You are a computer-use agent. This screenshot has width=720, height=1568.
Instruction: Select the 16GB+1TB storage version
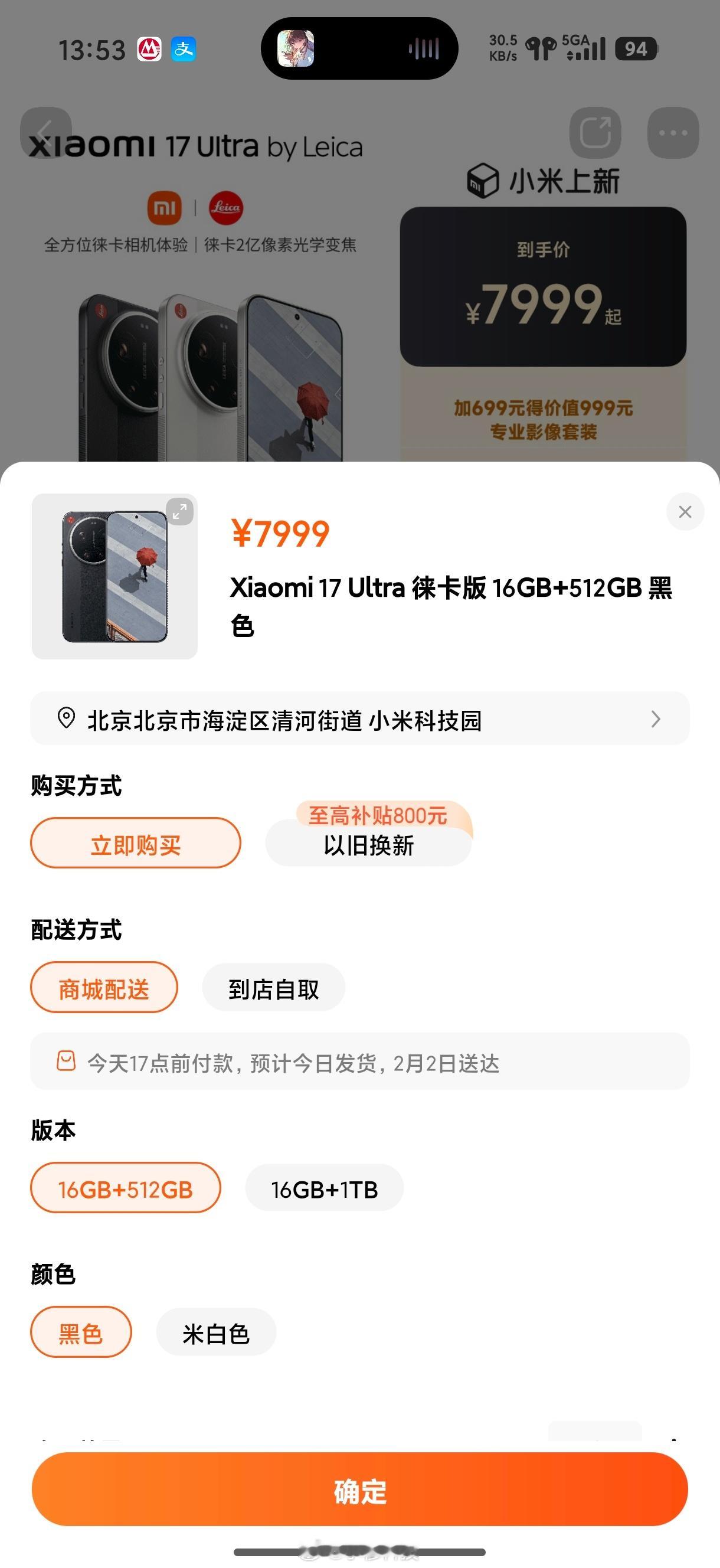pos(324,1188)
